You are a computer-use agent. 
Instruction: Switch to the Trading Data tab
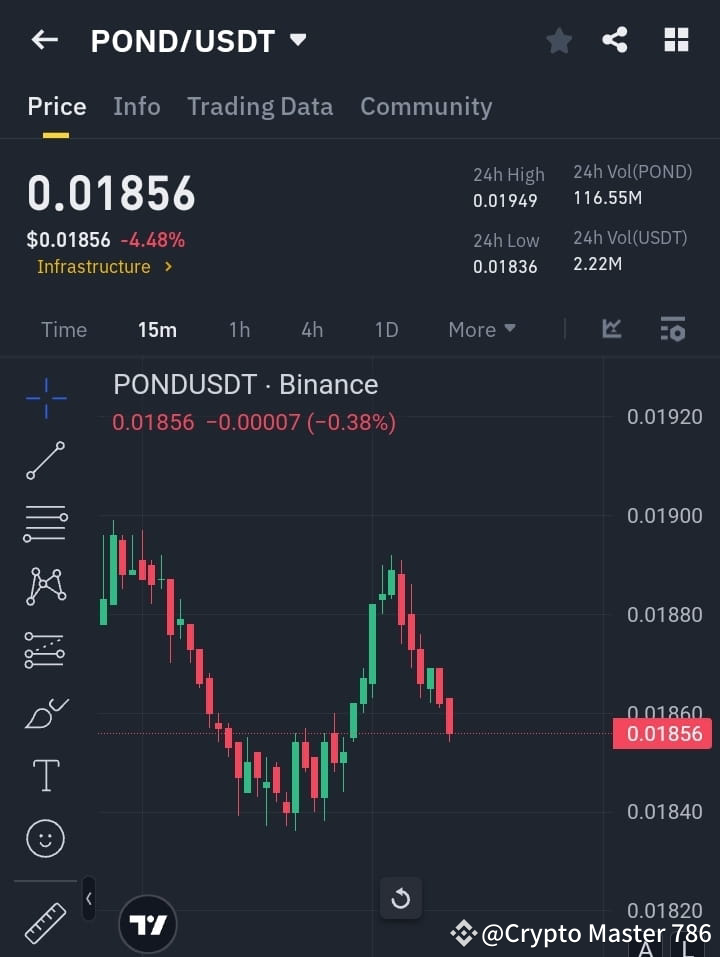point(260,106)
